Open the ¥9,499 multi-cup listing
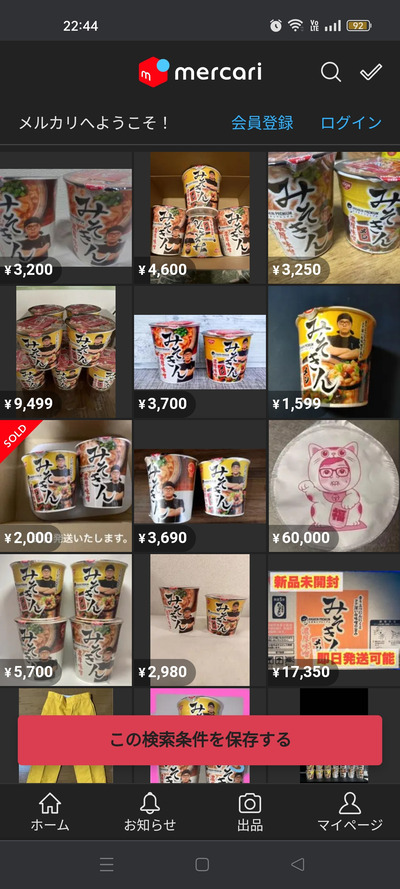The height and width of the screenshot is (889, 400). [66, 352]
